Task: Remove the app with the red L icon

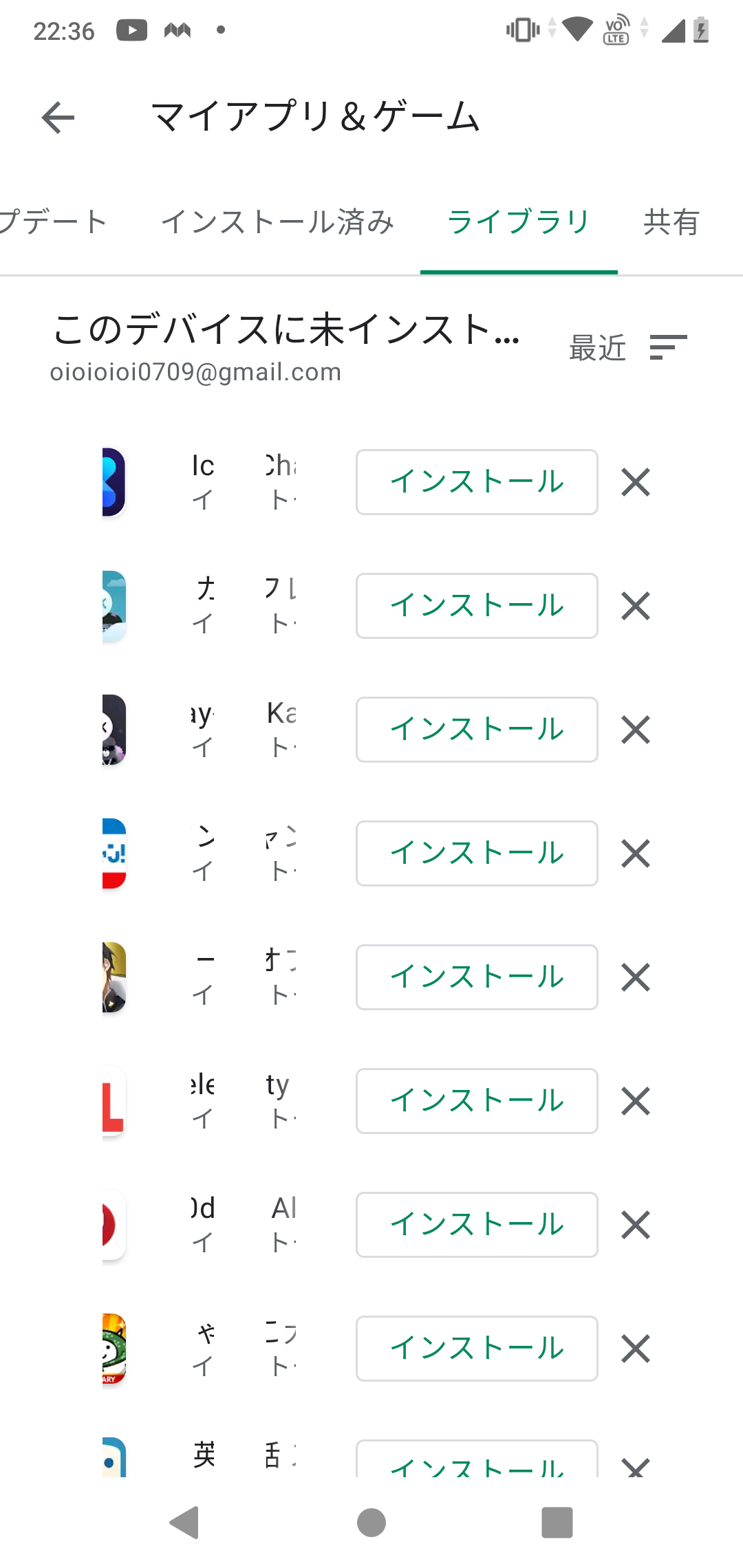Action: tap(636, 1101)
